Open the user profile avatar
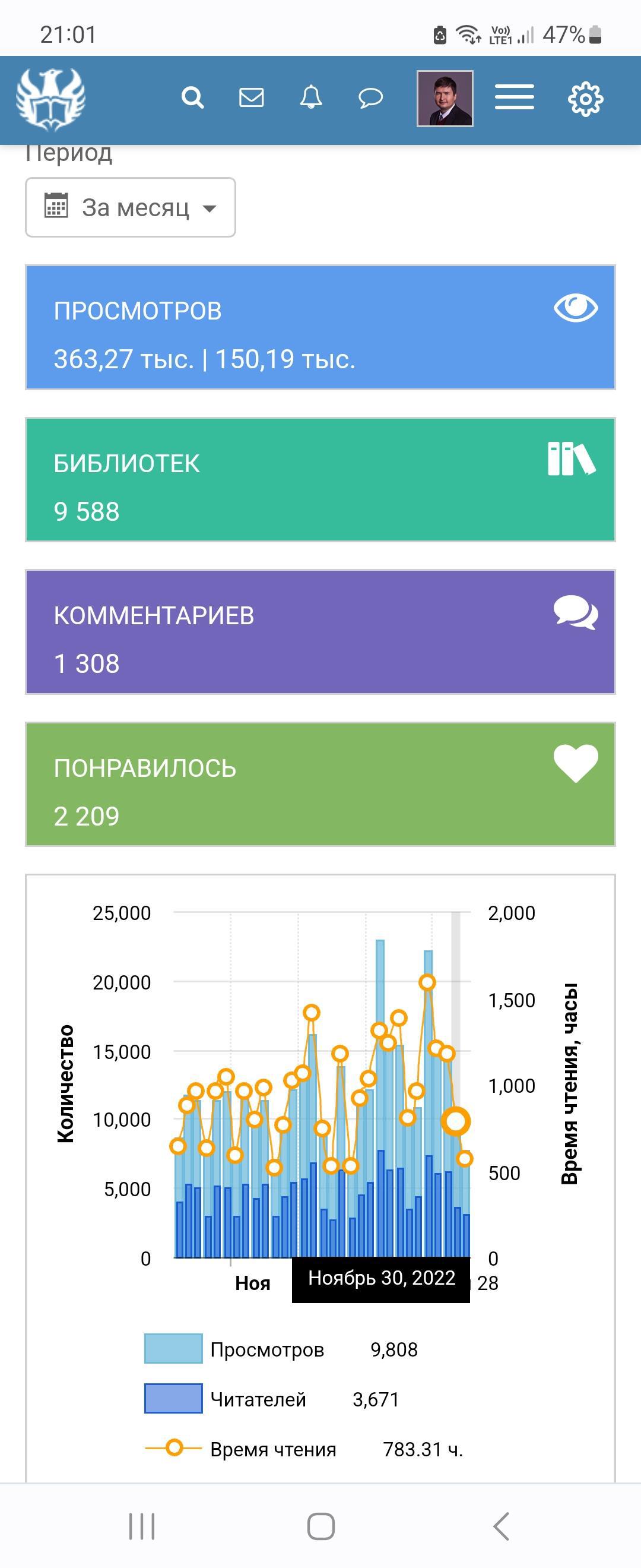This screenshot has height=1568, width=641. coord(445,99)
